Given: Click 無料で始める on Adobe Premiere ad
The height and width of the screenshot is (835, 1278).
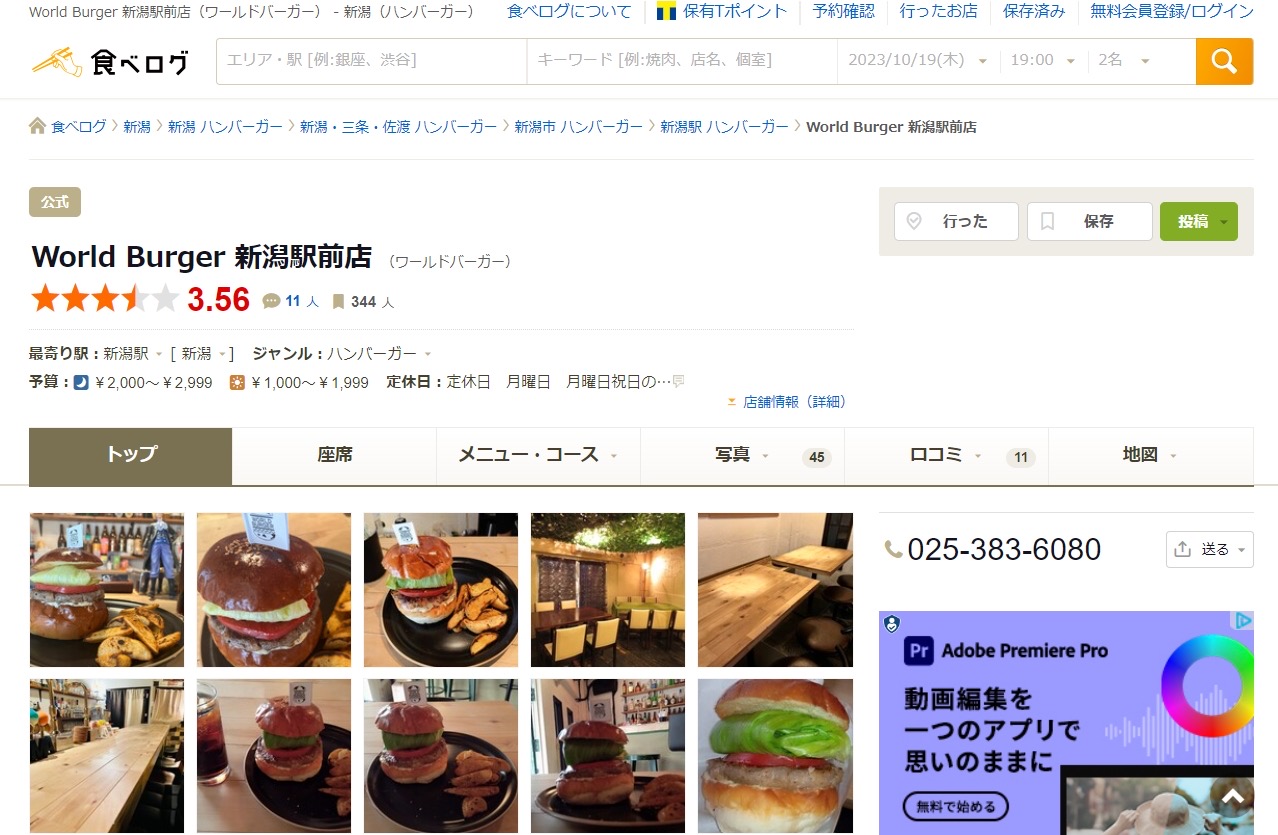Looking at the screenshot, I should tap(955, 806).
